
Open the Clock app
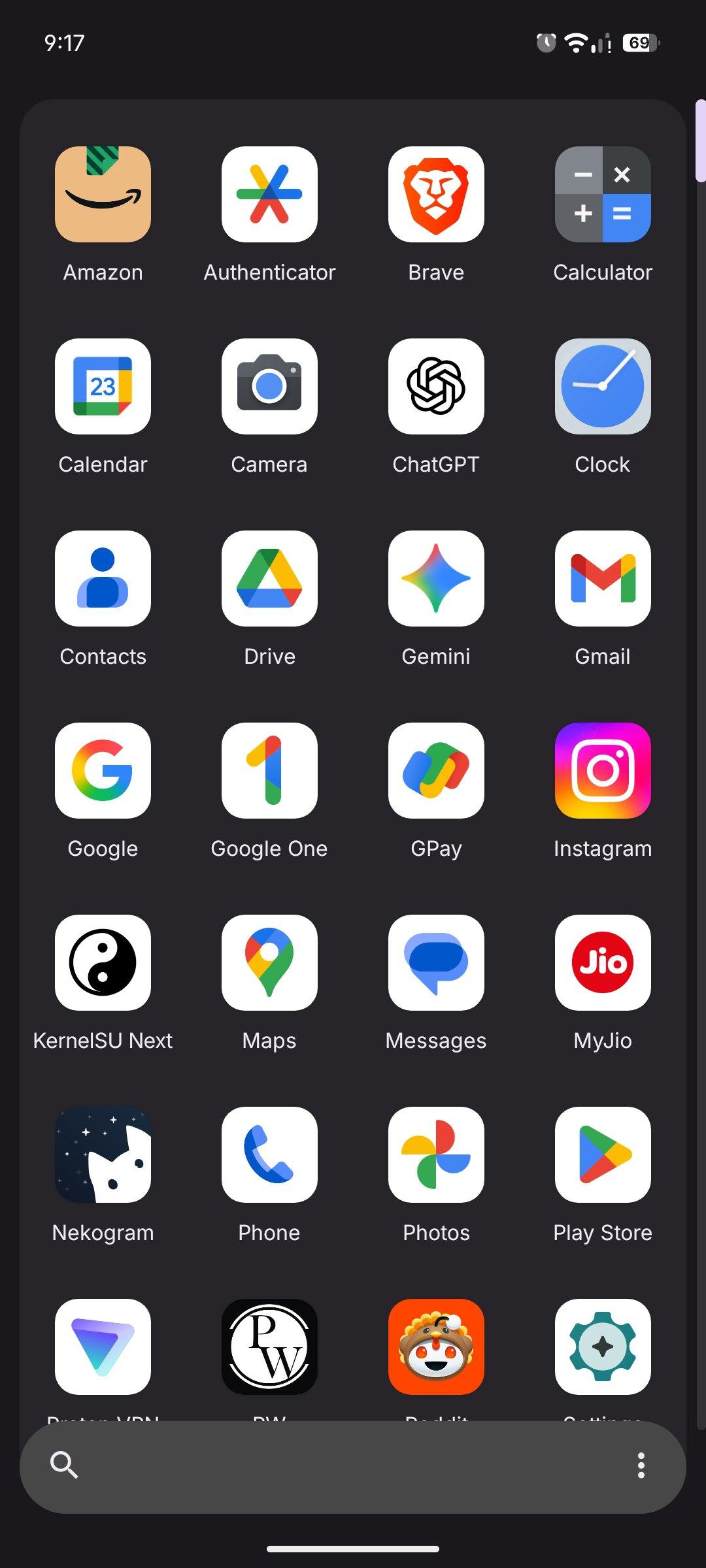[x=603, y=387]
